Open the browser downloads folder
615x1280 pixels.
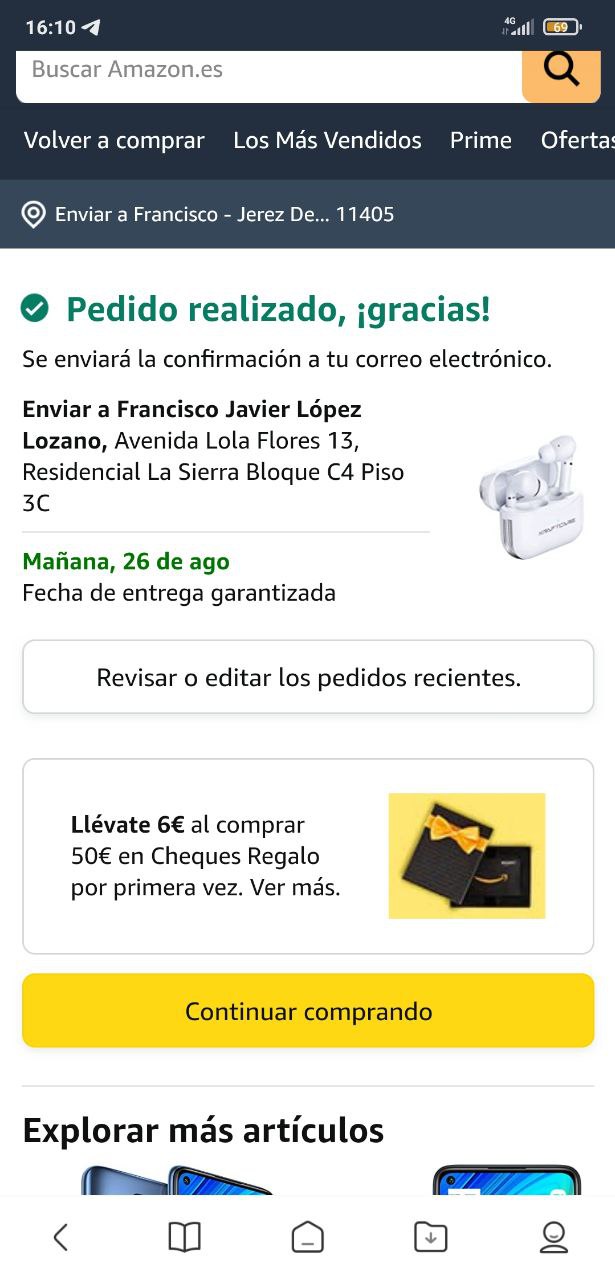click(430, 1237)
